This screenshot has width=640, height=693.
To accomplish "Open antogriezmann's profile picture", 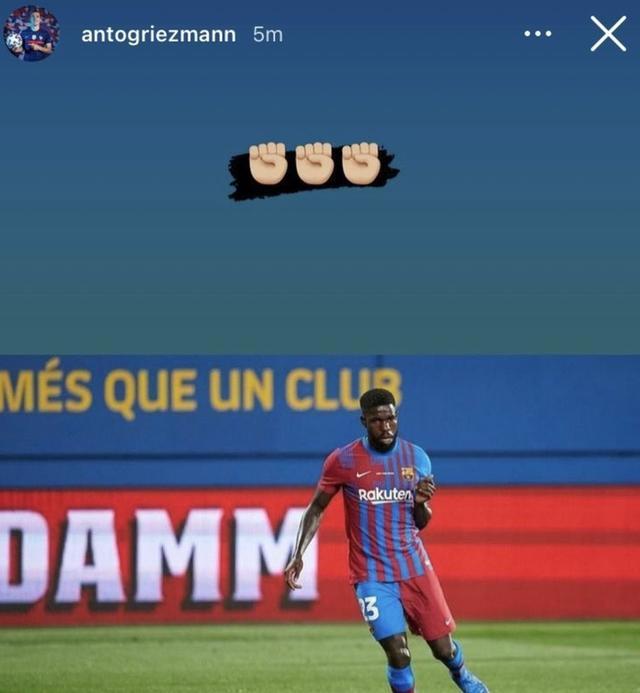I will click(x=31, y=34).
